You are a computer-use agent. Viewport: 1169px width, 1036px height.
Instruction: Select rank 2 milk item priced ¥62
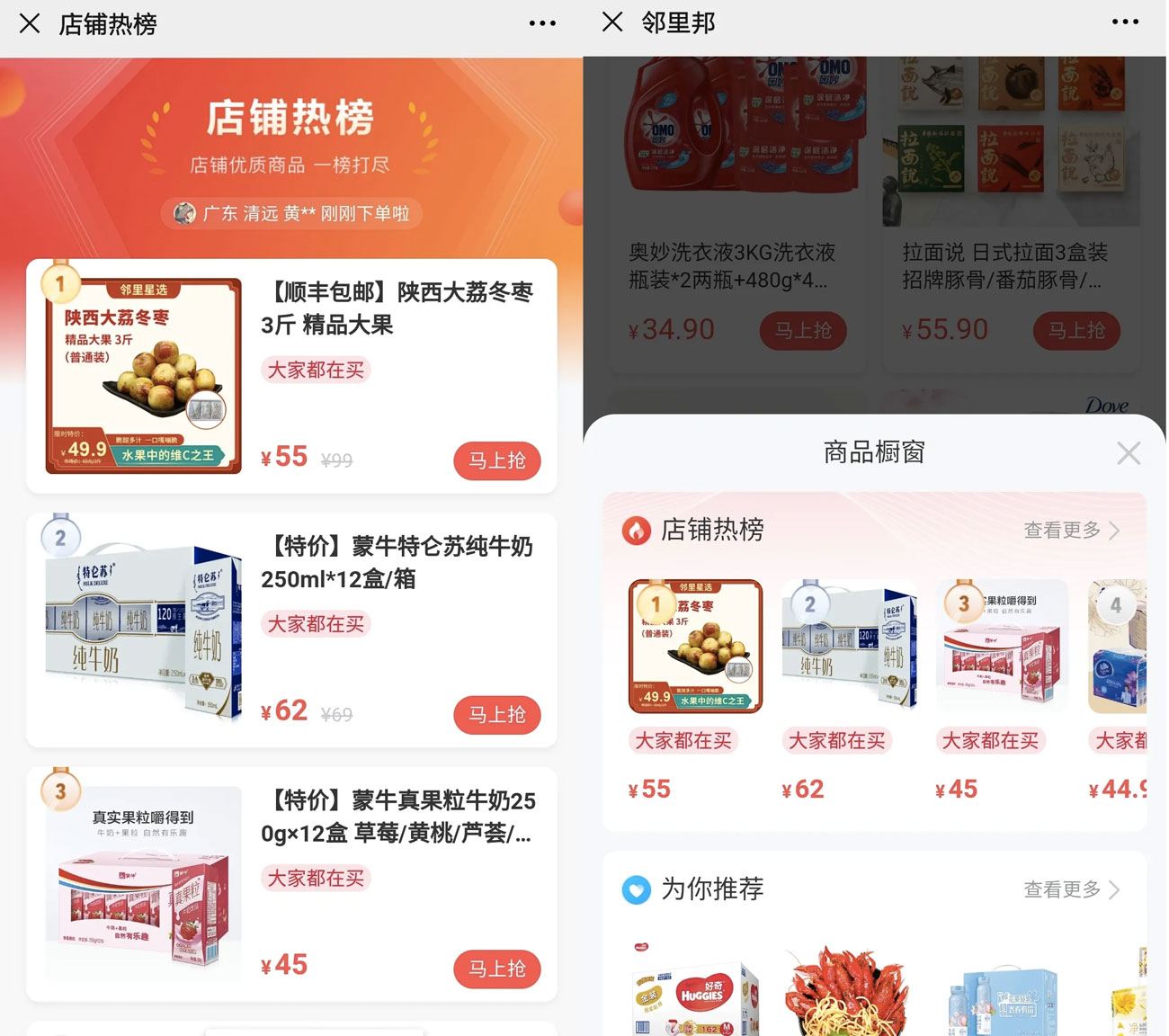coord(849,647)
